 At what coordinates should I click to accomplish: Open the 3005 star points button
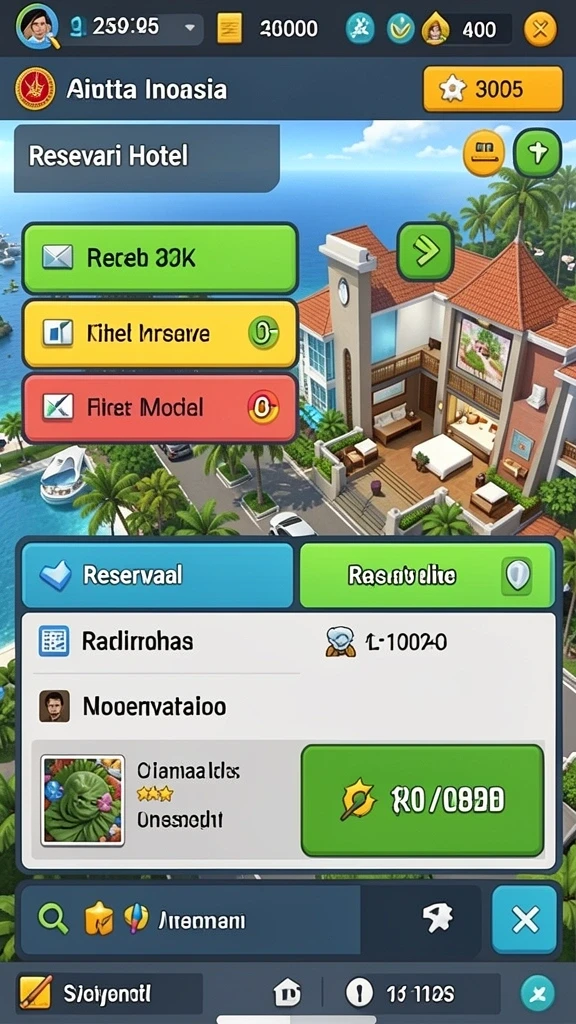coord(493,89)
